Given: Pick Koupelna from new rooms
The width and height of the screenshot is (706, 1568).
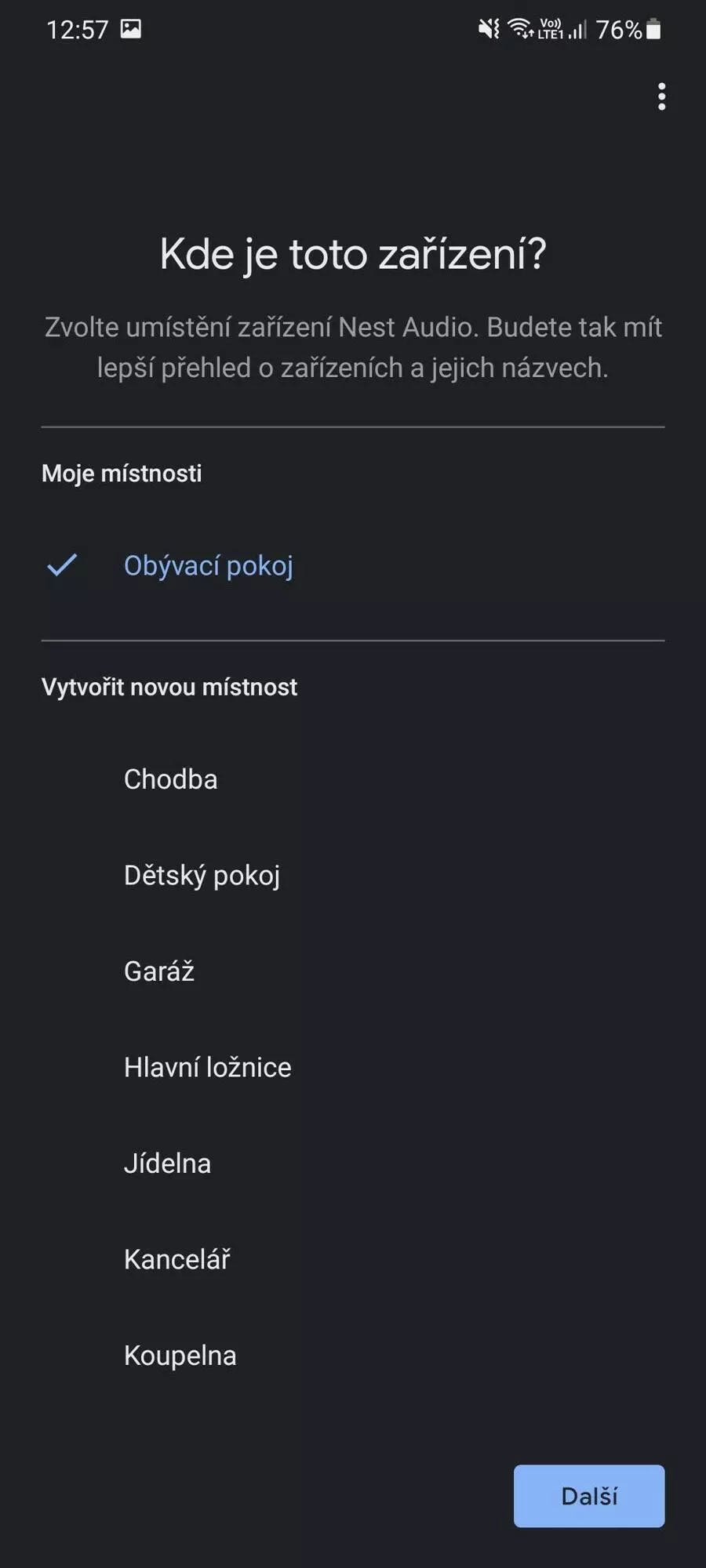Looking at the screenshot, I should click(353, 1356).
